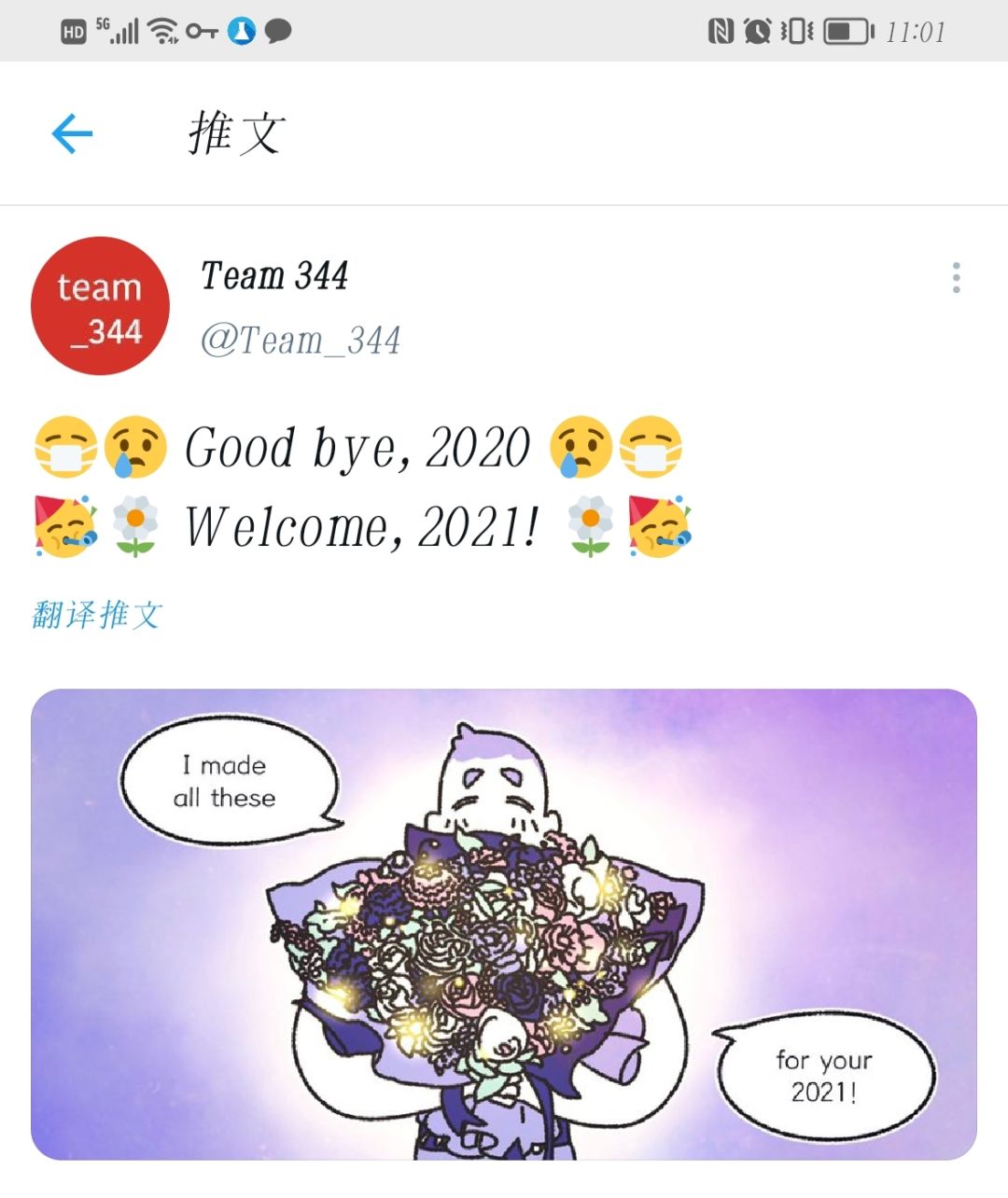
Task: Tap the vibrate mode status icon
Action: click(798, 31)
